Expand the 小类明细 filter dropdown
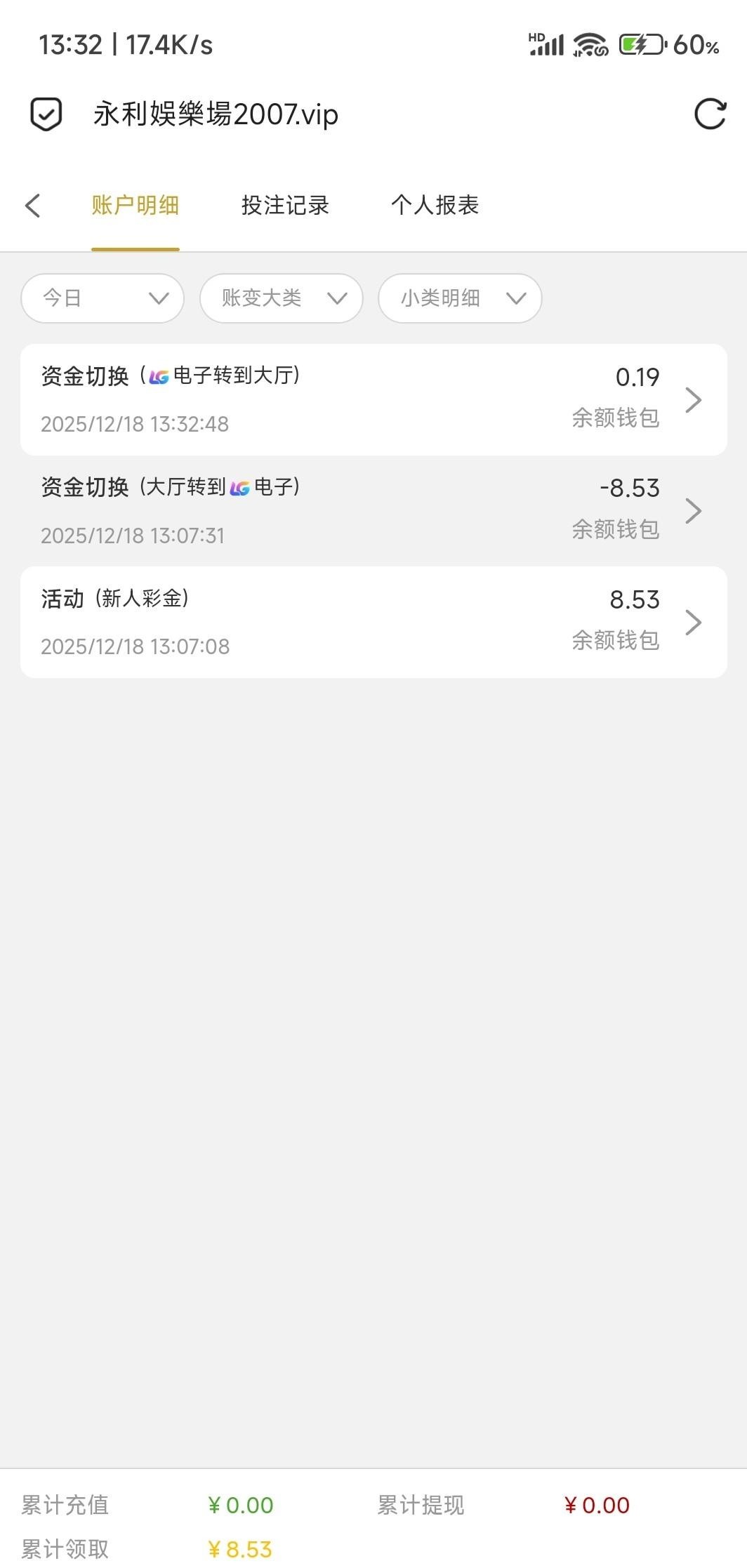The width and height of the screenshot is (747, 1568). (460, 298)
